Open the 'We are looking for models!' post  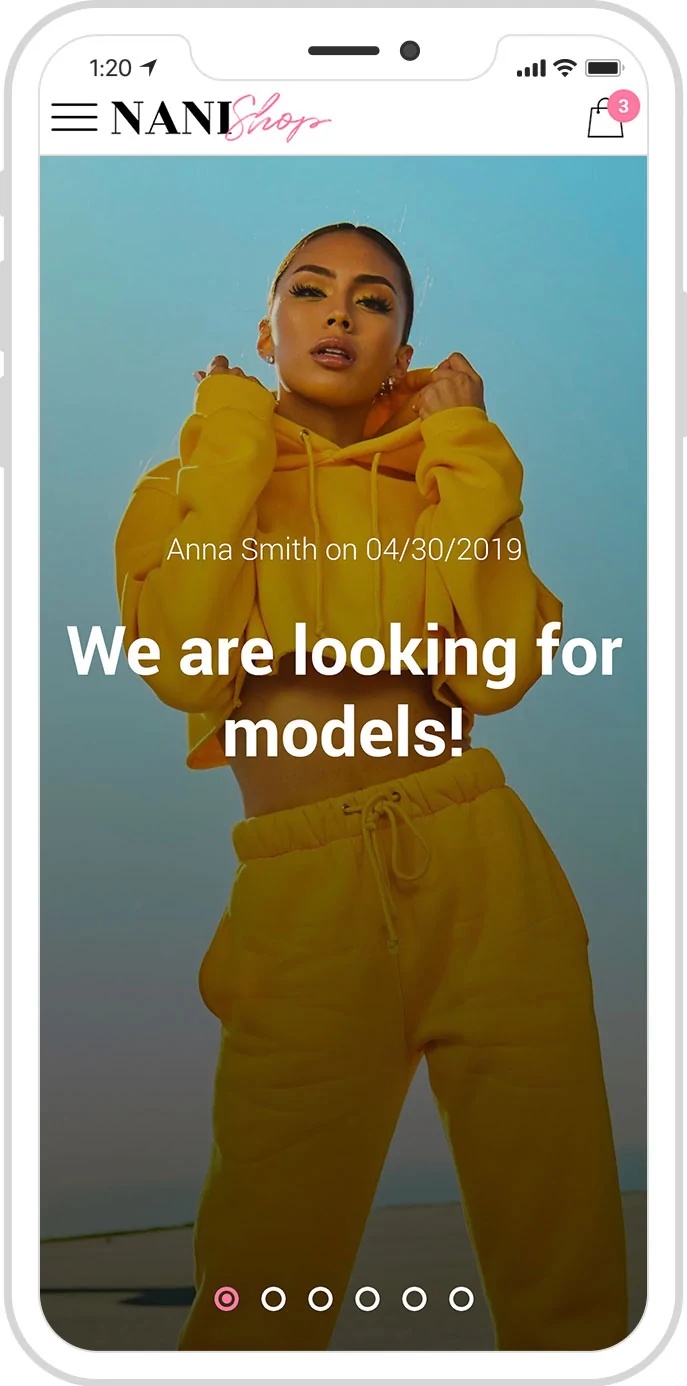click(x=344, y=692)
